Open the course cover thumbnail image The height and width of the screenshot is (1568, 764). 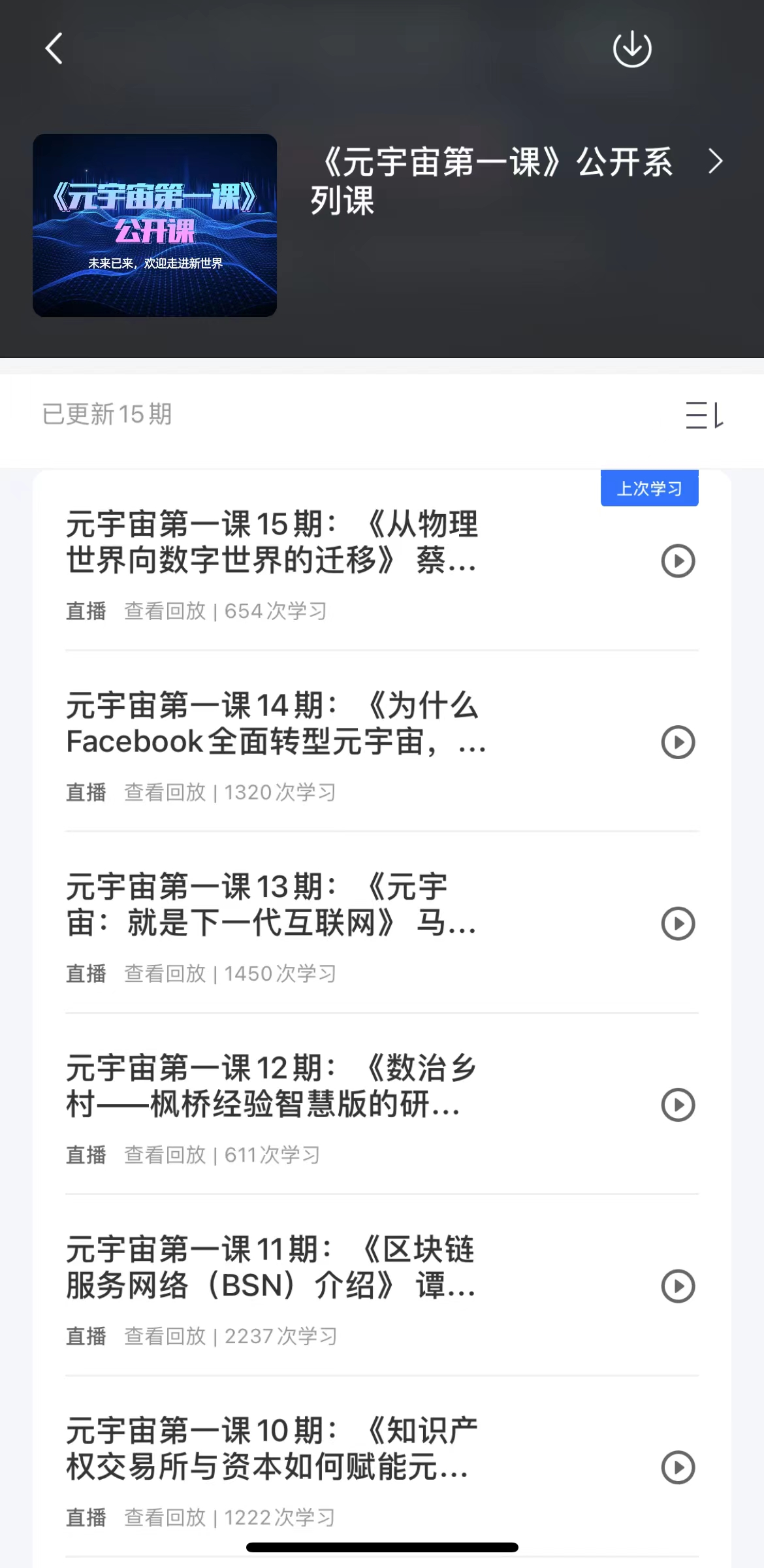155,224
